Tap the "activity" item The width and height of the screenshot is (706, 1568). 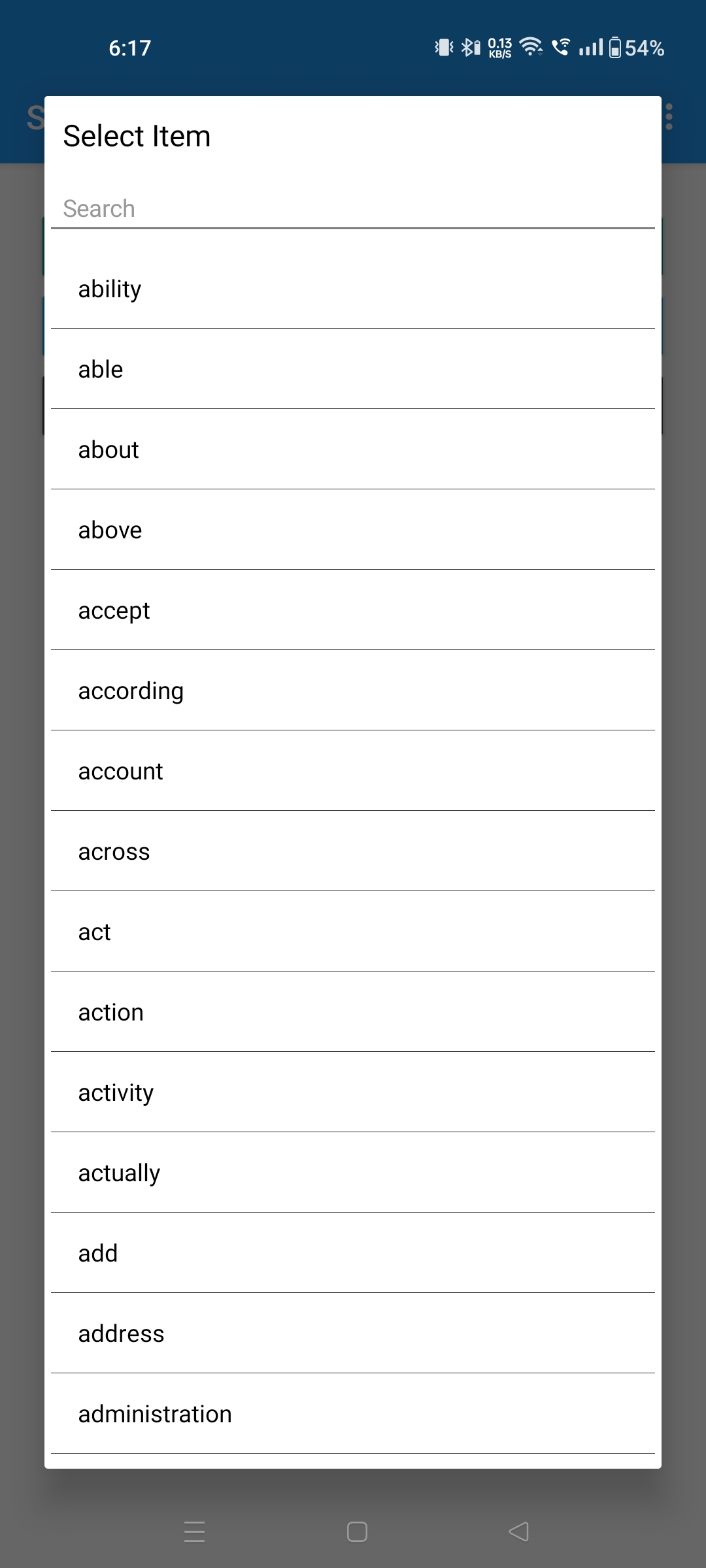(353, 1092)
